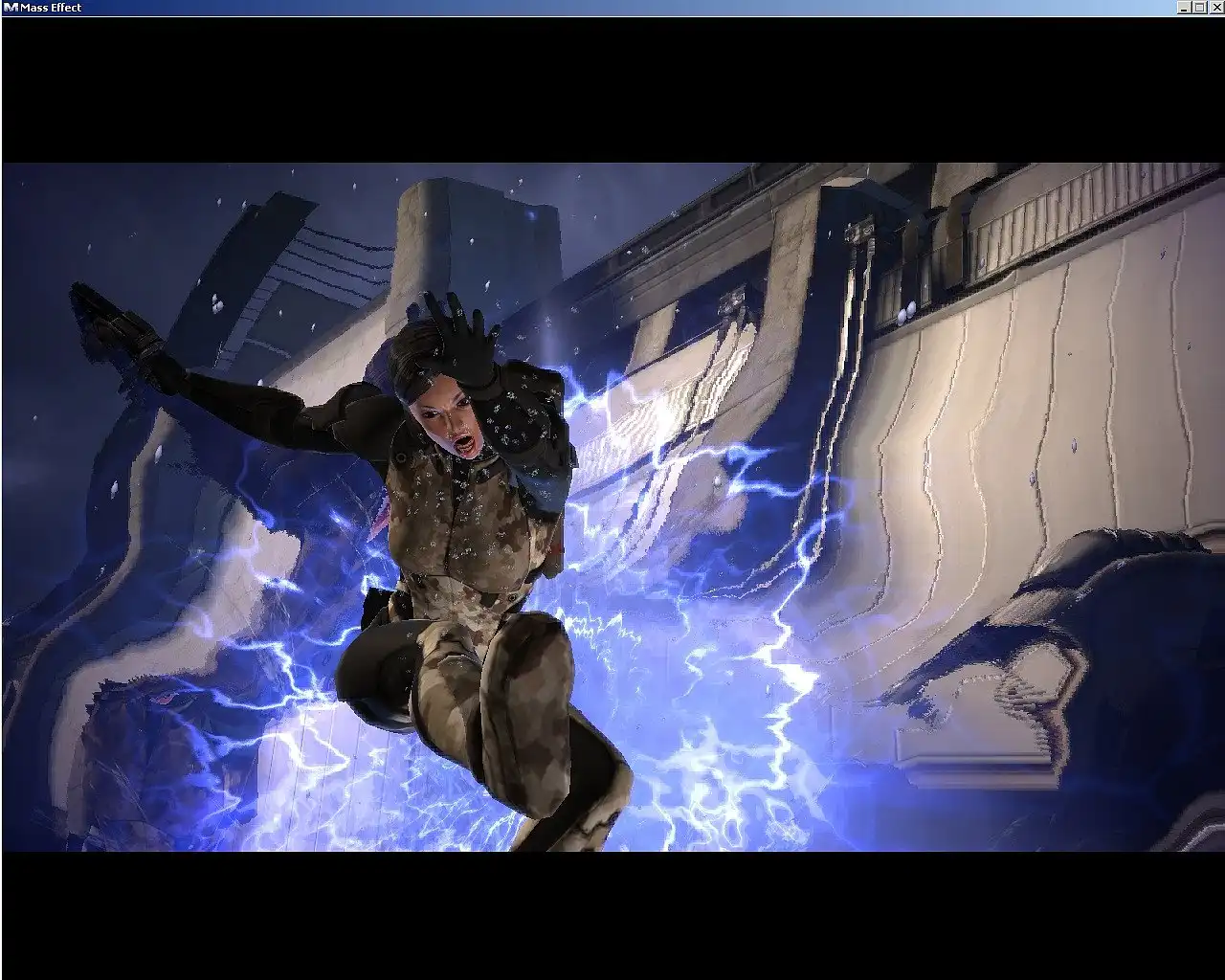Maximize the Mass Effect window
The height and width of the screenshot is (980, 1225).
pyautogui.click(x=1200, y=8)
